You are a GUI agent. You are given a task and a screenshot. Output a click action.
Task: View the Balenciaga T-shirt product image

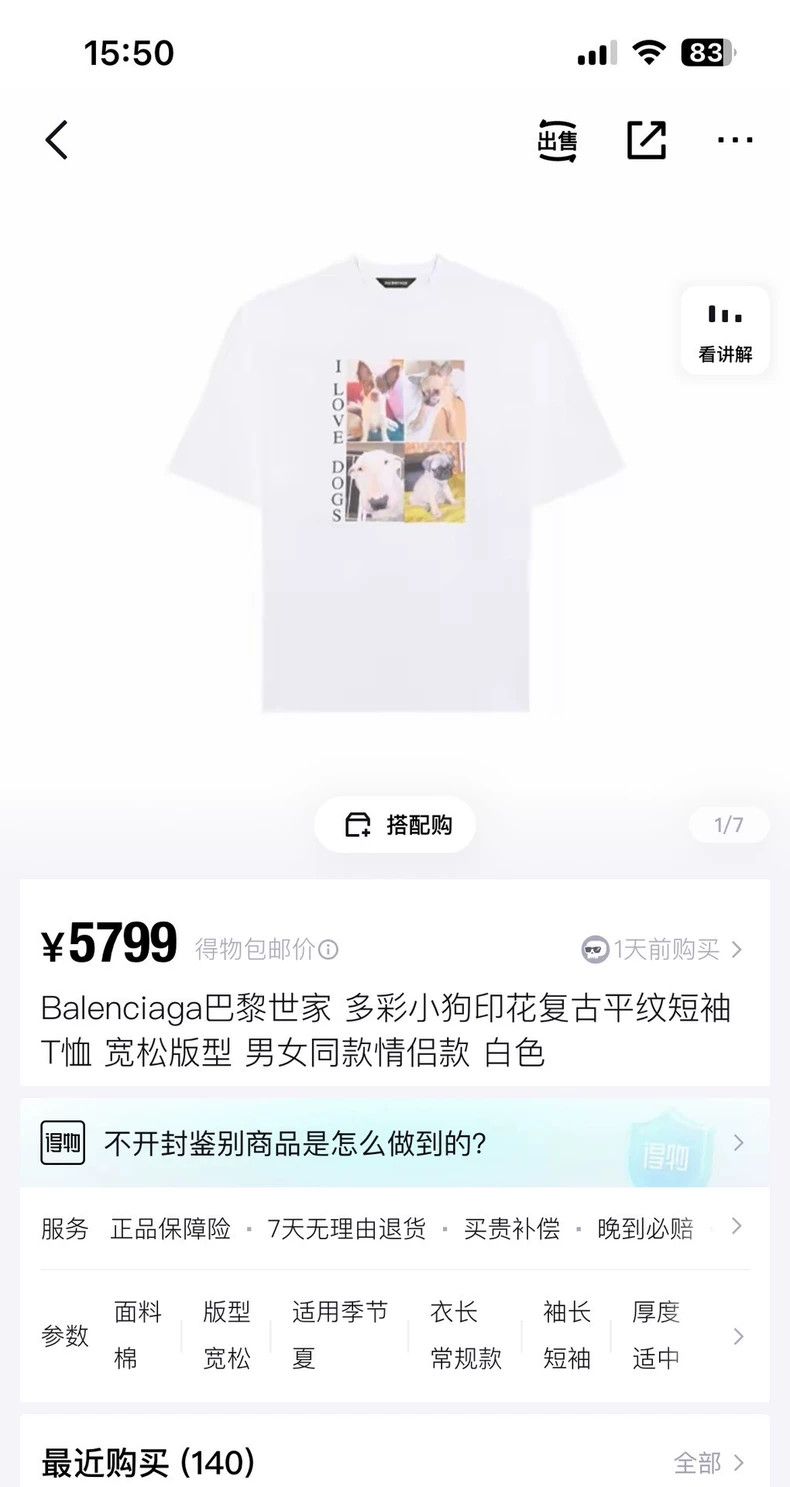tap(396, 482)
